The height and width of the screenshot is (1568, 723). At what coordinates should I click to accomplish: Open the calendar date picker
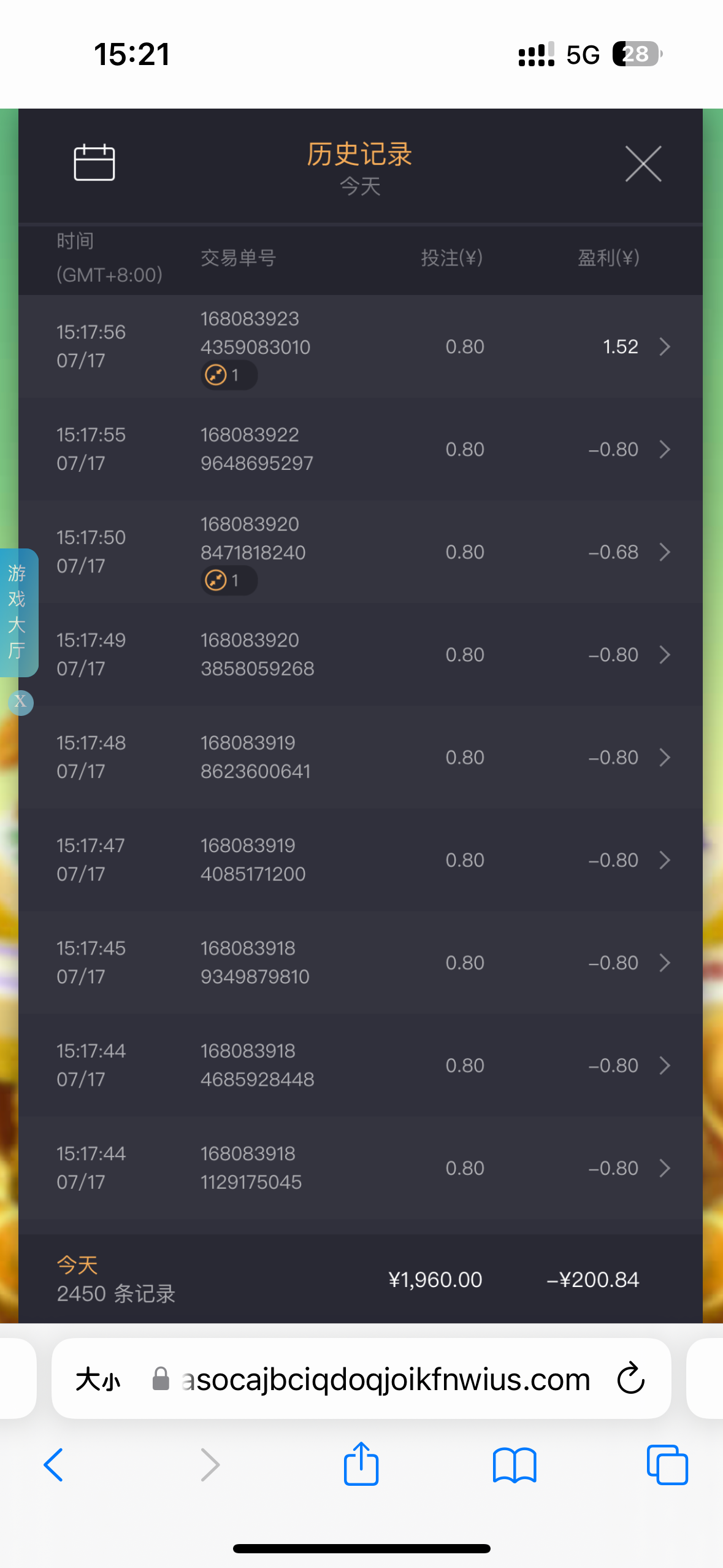pos(94,163)
